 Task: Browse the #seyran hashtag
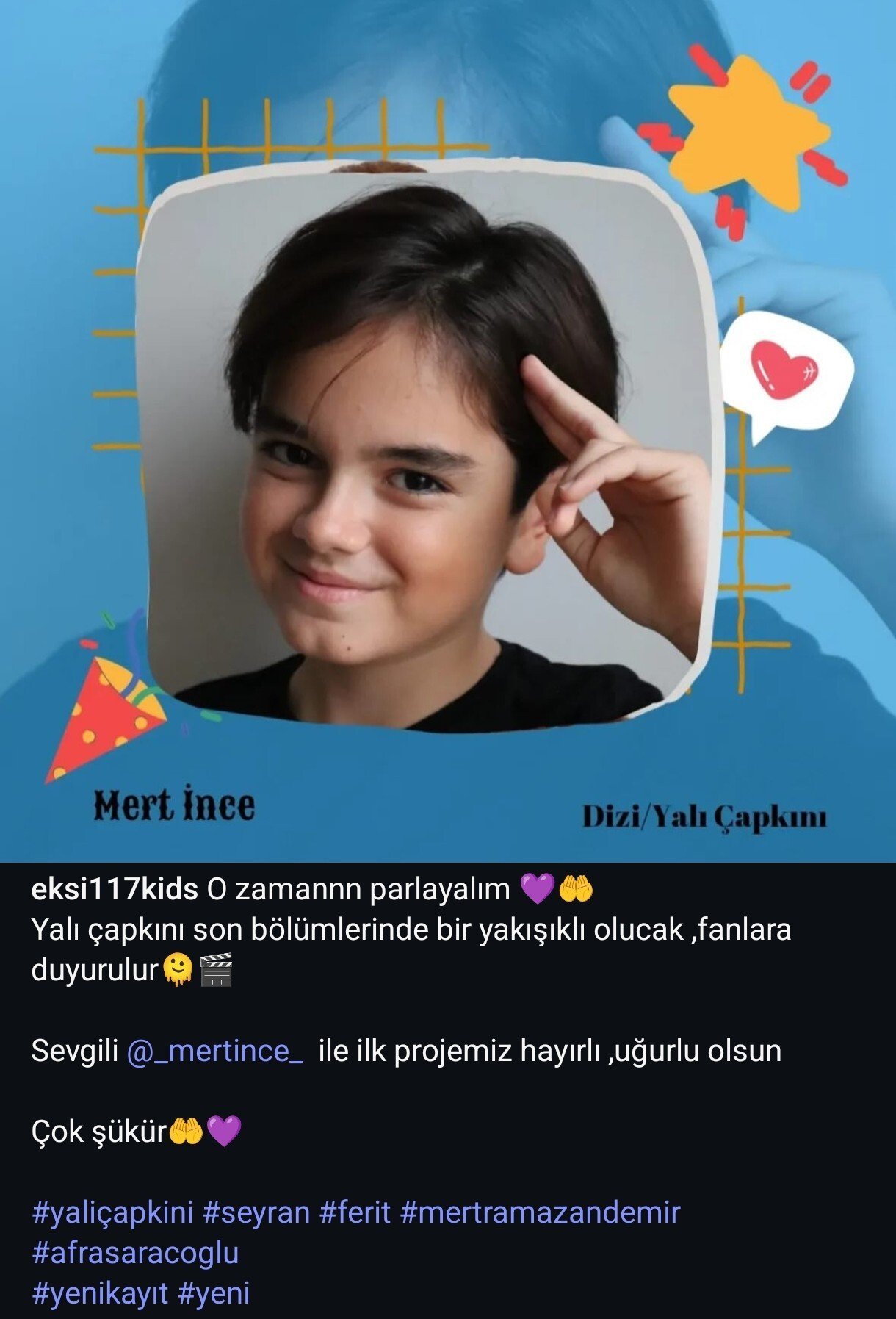pyautogui.click(x=256, y=1212)
